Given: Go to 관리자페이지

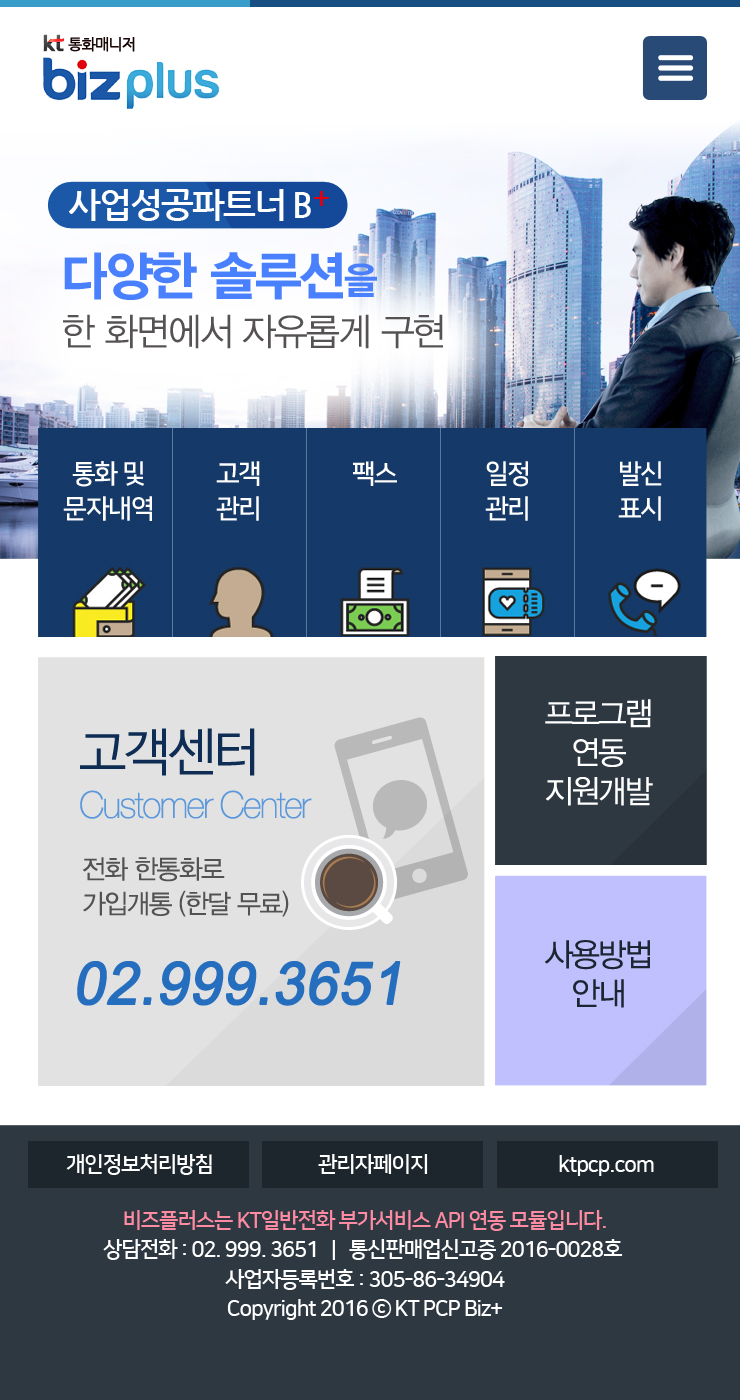Looking at the screenshot, I should [372, 1165].
